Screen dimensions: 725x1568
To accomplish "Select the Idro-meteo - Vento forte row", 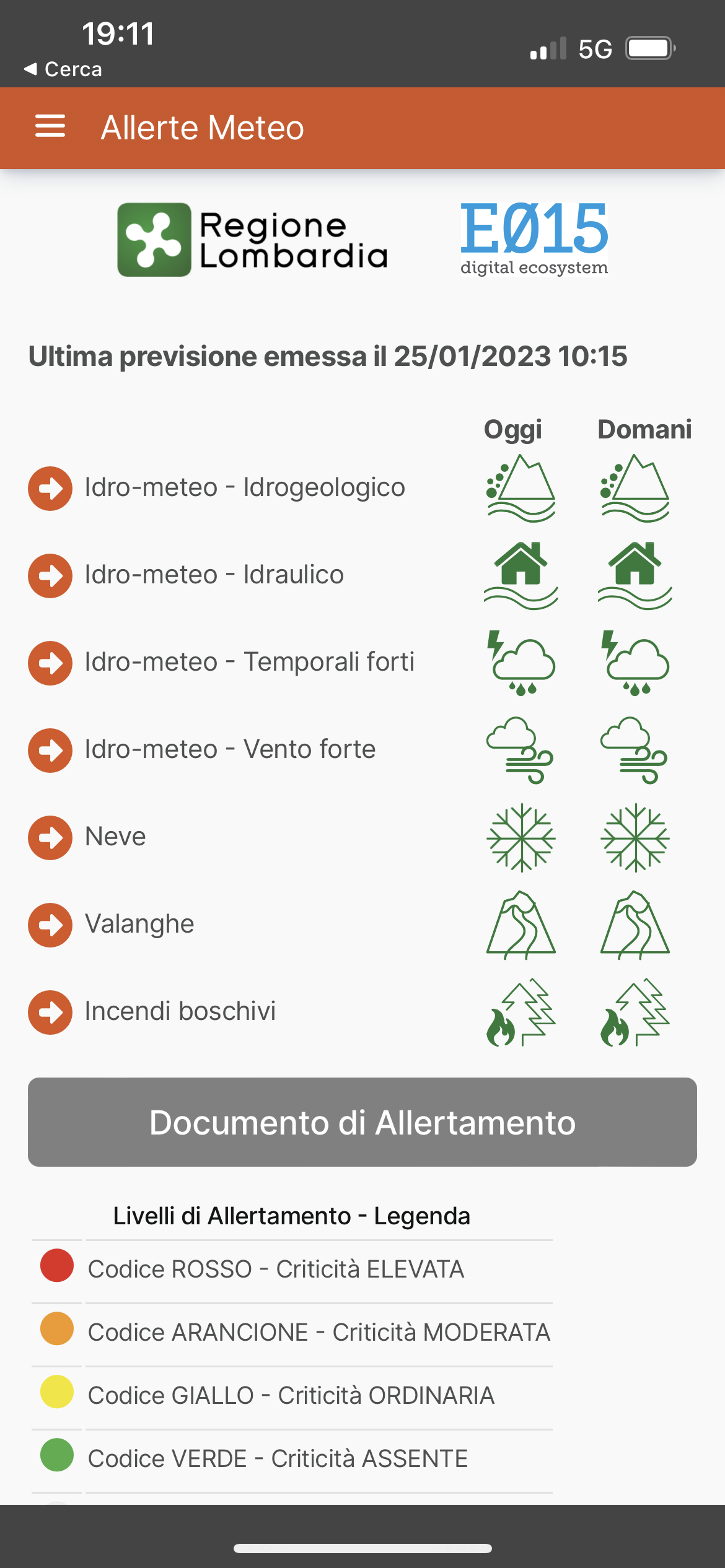I will point(230,750).
